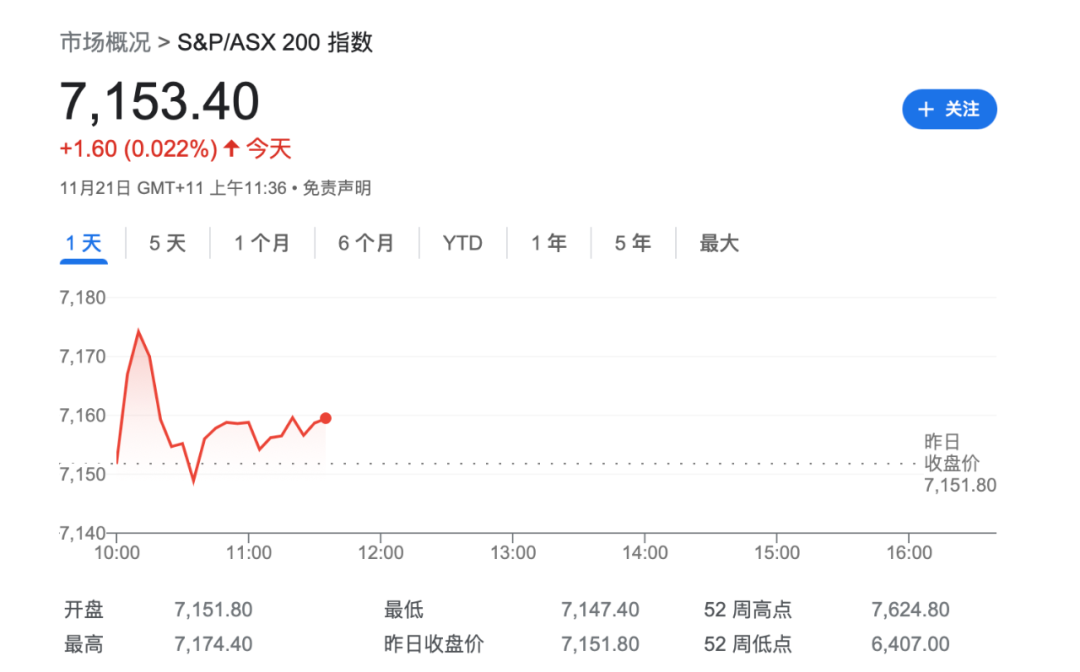Switch chart to 5 天 range

tap(168, 243)
